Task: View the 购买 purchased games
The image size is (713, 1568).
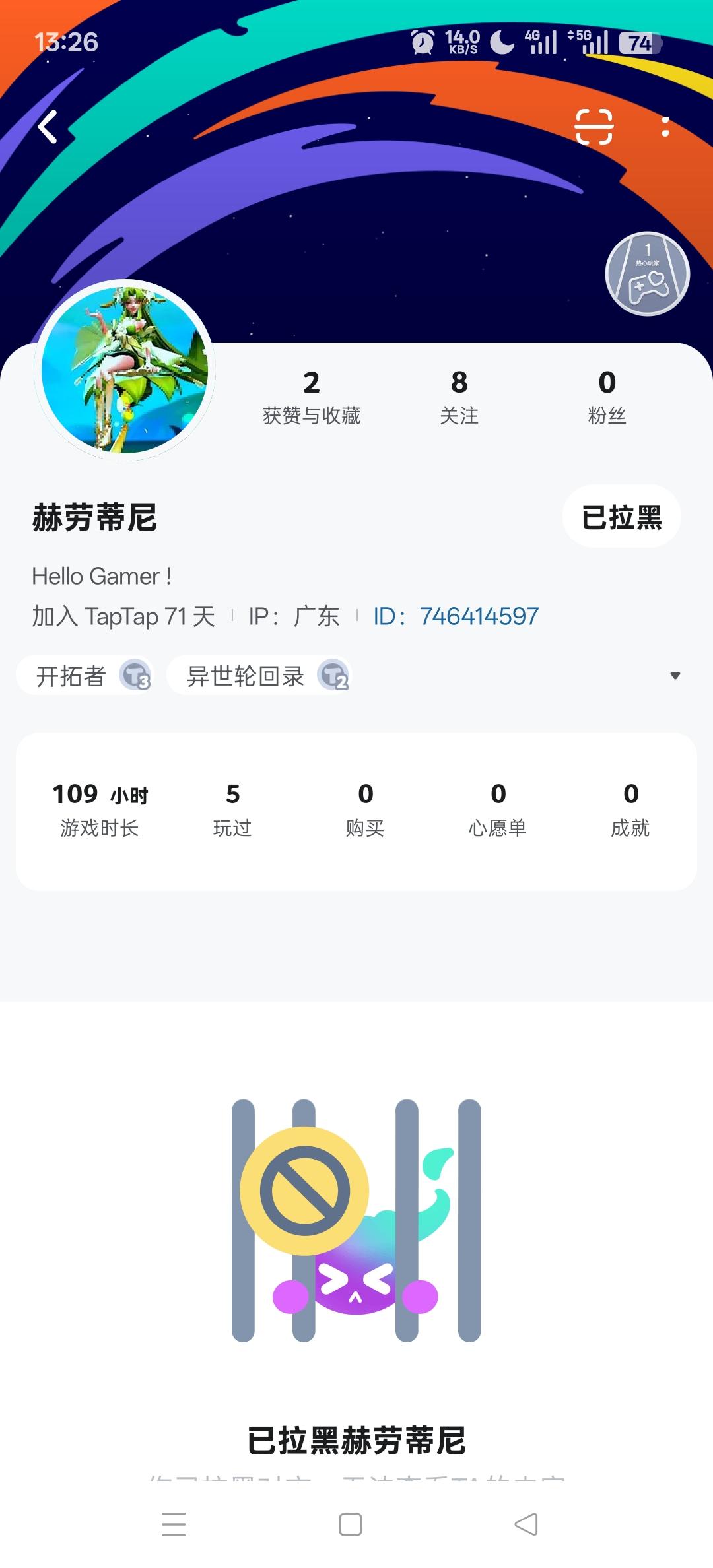Action: [365, 810]
